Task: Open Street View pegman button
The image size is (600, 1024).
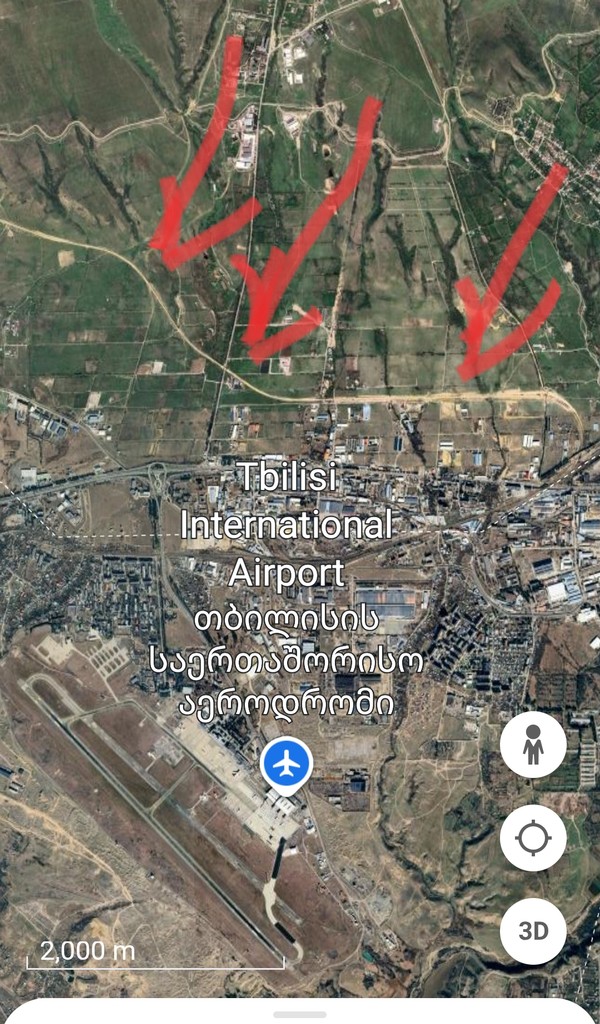Action: 533,745
